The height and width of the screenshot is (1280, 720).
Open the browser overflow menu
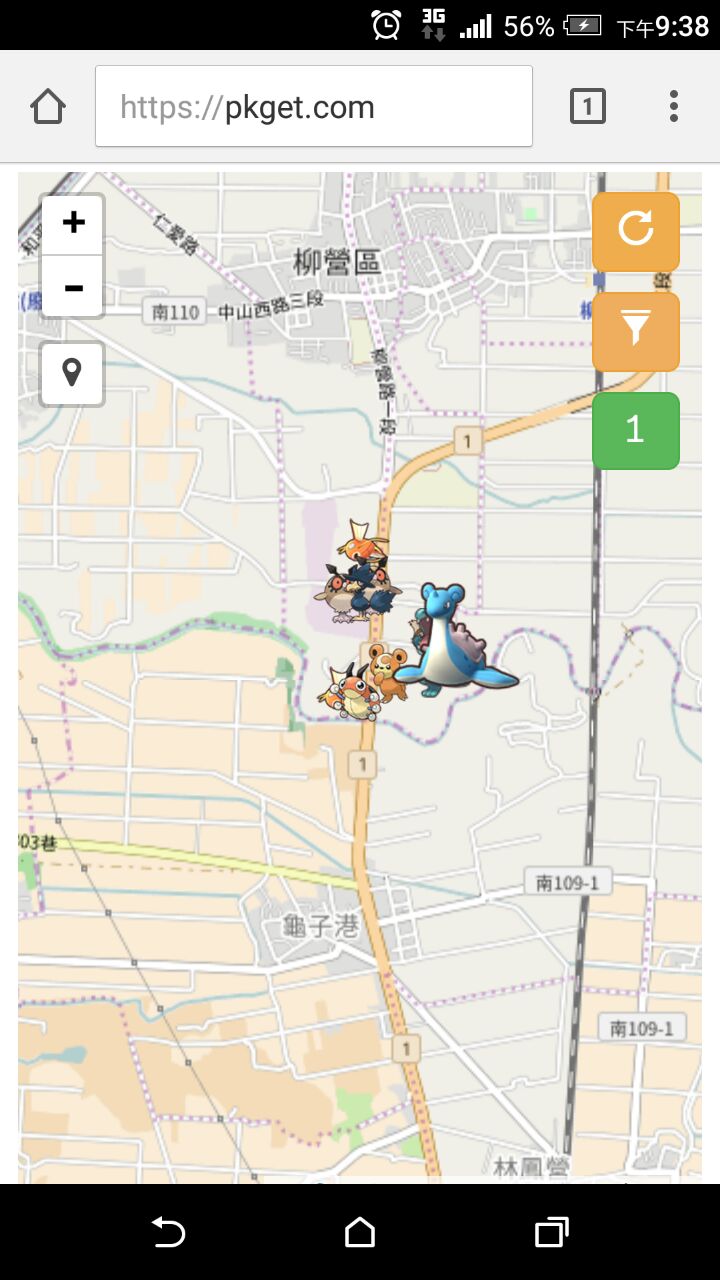click(674, 106)
